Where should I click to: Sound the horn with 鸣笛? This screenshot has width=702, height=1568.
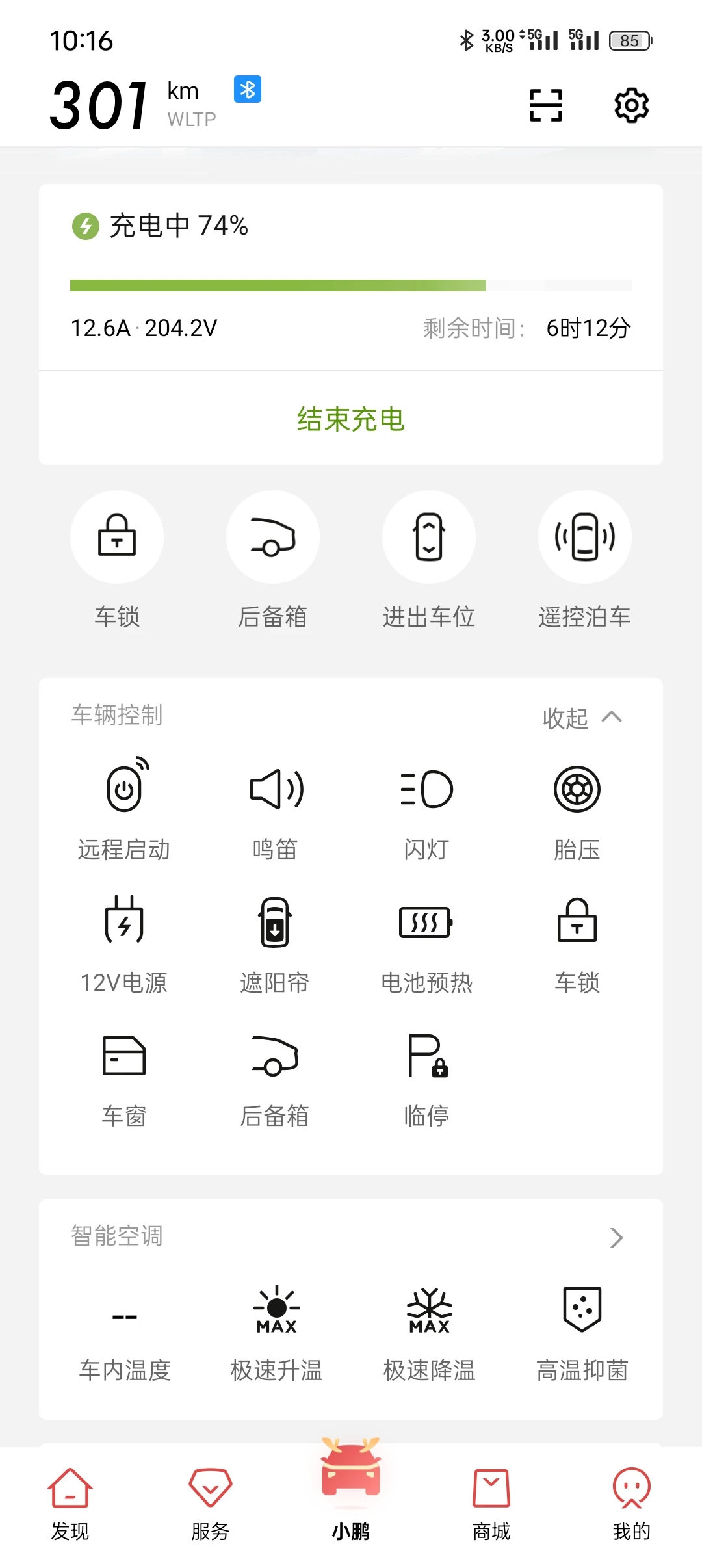pyautogui.click(x=276, y=789)
